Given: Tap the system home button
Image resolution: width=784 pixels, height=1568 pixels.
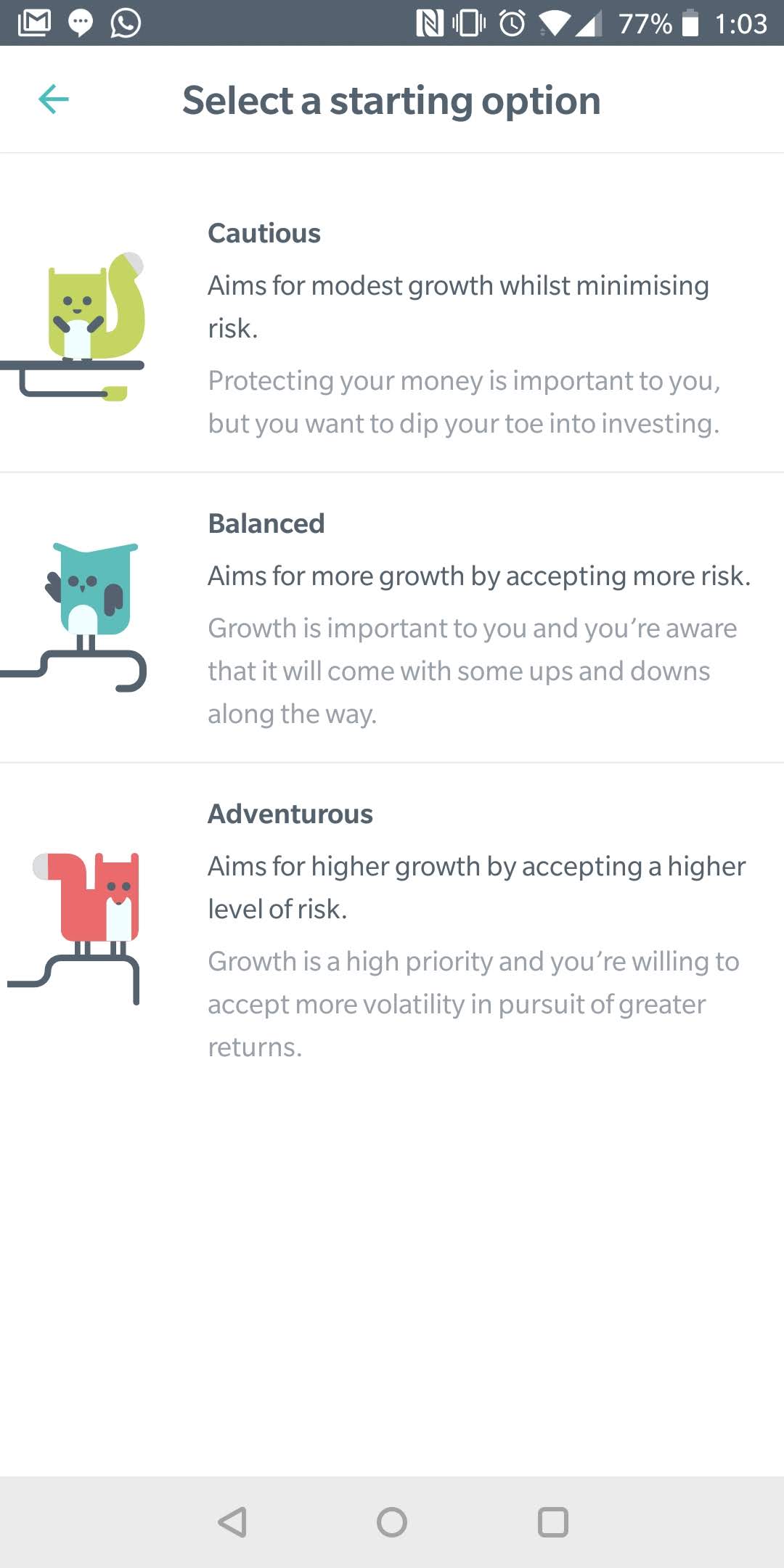Looking at the screenshot, I should pyautogui.click(x=392, y=1522).
